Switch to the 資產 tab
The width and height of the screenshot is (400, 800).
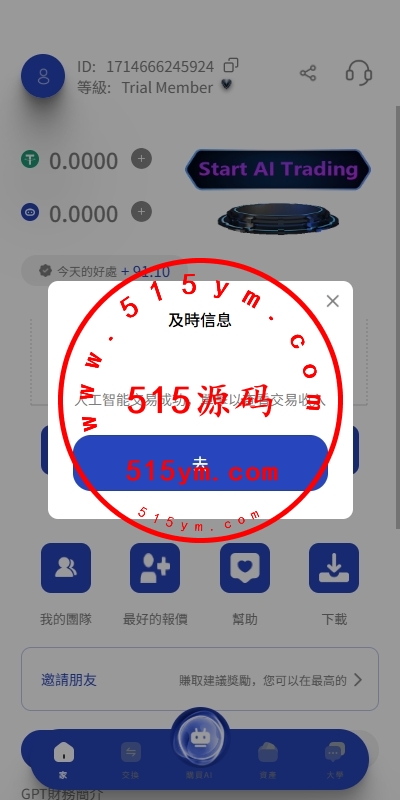click(x=267, y=760)
